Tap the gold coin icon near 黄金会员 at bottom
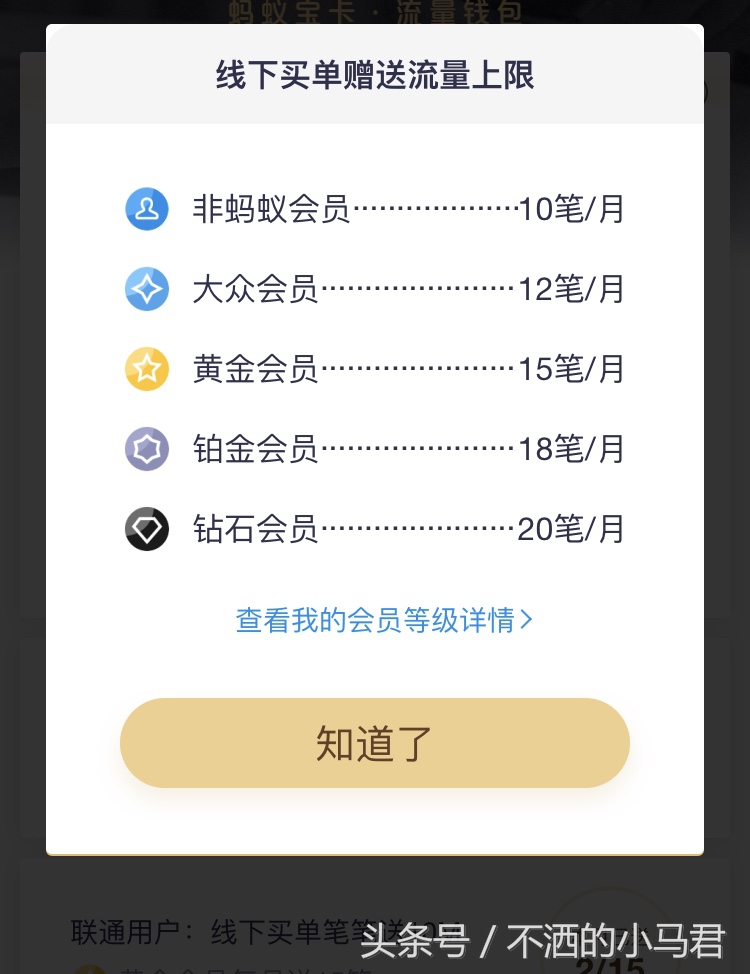 tap(92, 968)
